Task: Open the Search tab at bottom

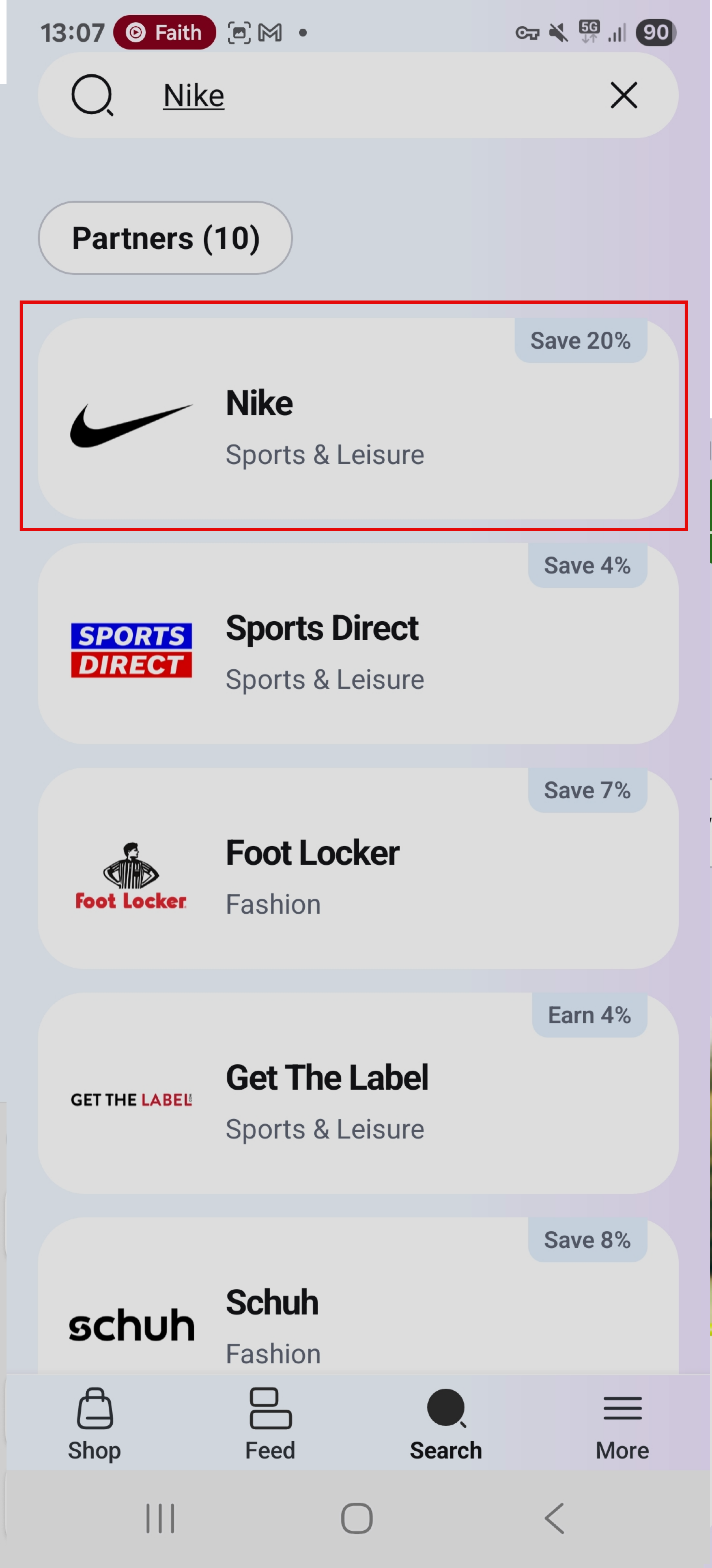Action: (x=446, y=1424)
